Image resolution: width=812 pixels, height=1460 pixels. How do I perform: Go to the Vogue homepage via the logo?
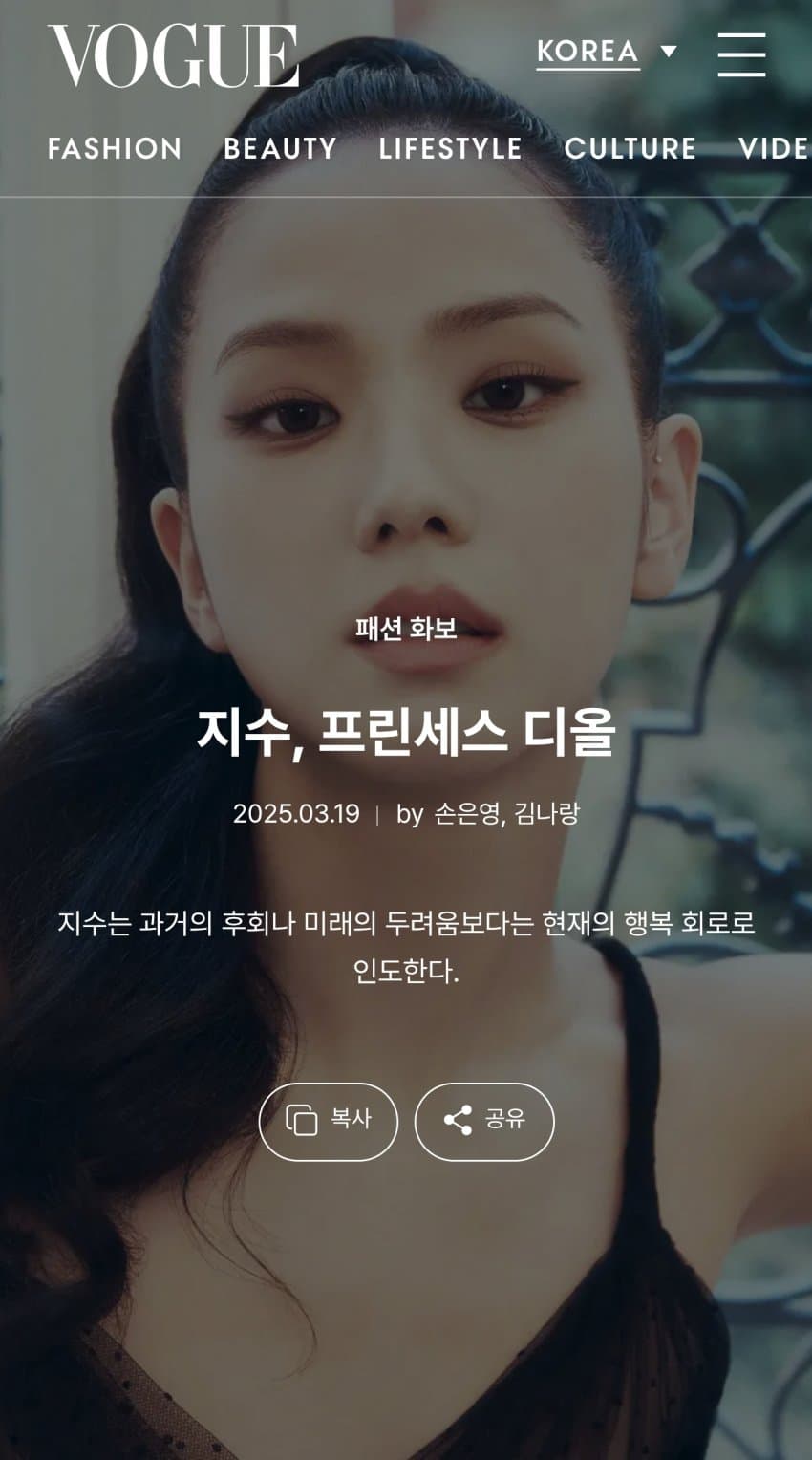click(x=173, y=55)
